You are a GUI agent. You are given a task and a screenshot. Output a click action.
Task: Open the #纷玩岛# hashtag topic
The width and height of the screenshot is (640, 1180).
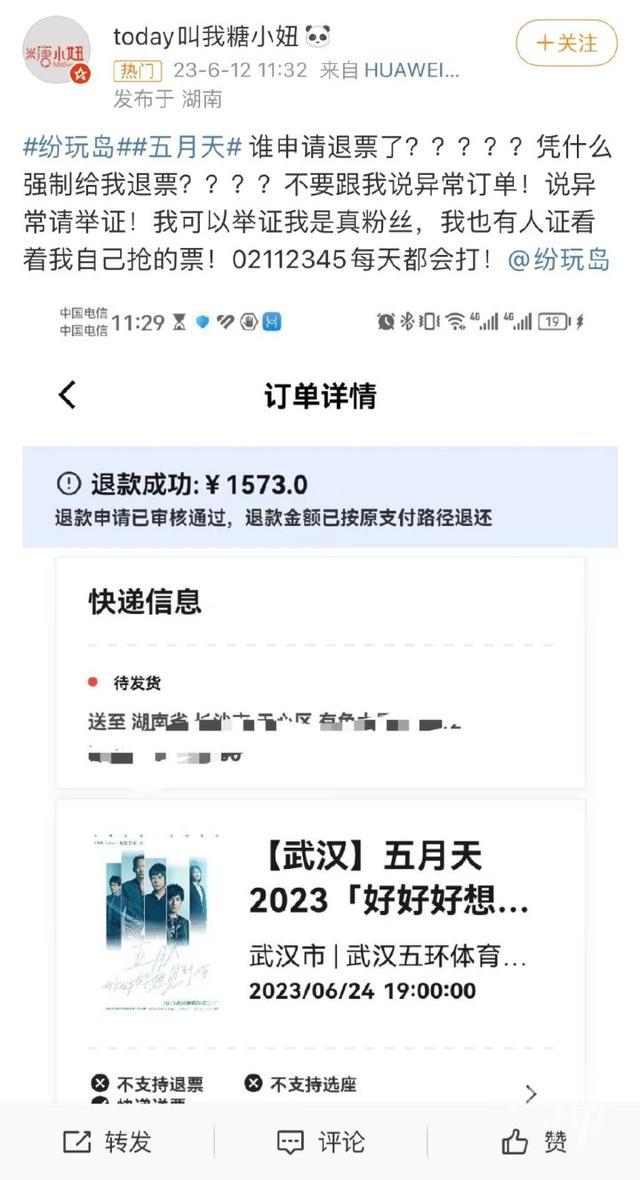point(69,147)
